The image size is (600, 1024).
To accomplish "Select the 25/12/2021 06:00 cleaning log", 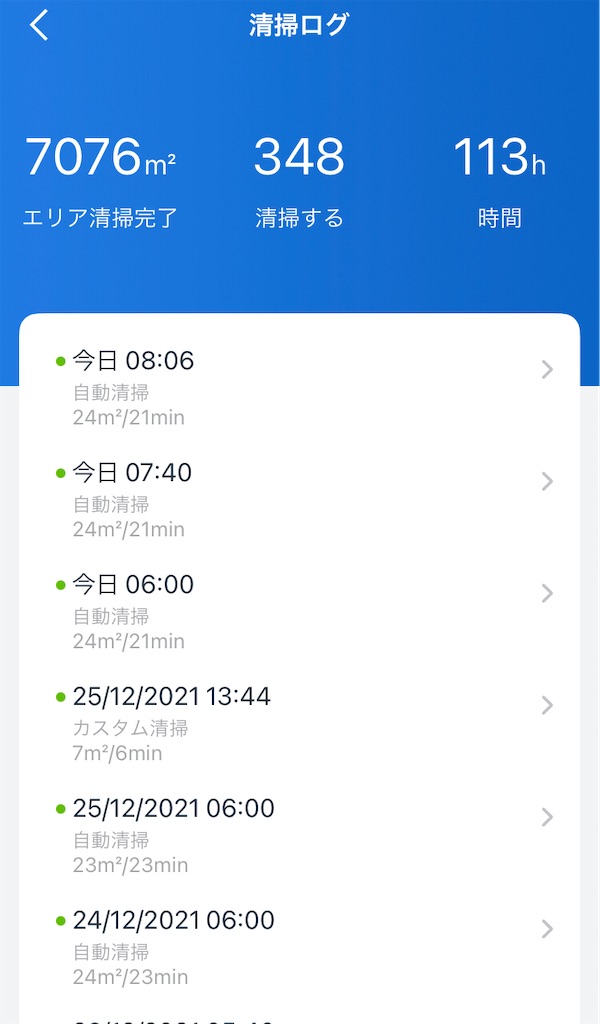I will [300, 835].
